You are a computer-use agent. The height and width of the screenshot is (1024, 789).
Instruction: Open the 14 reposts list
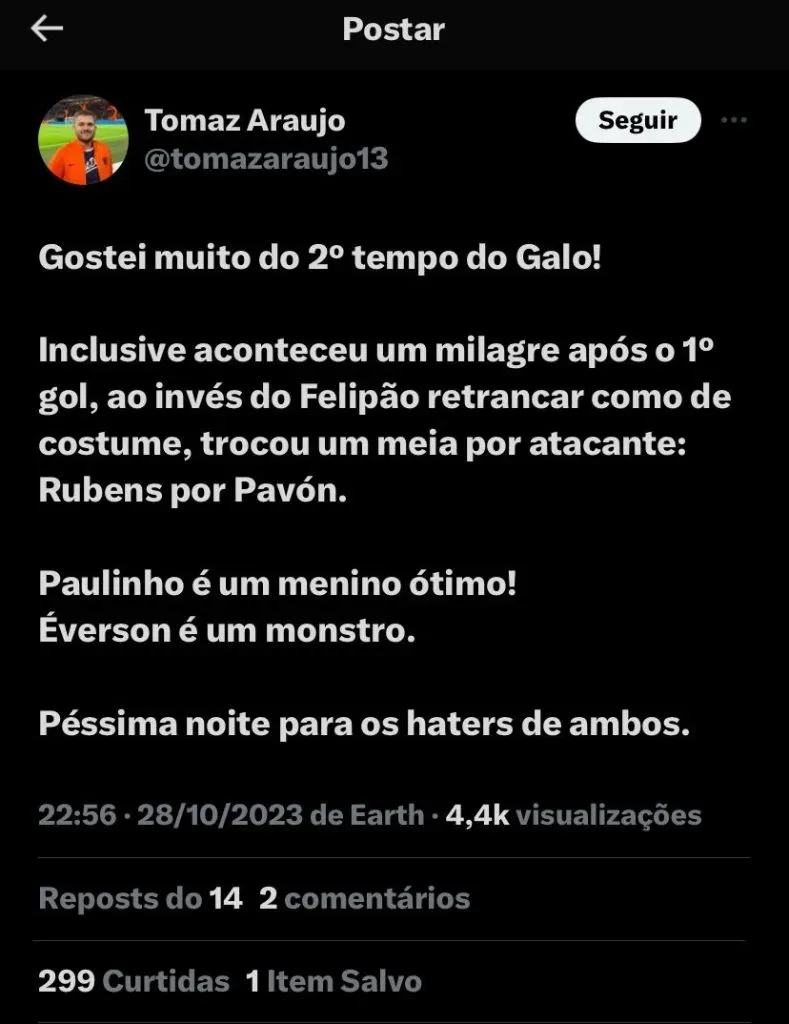click(140, 898)
